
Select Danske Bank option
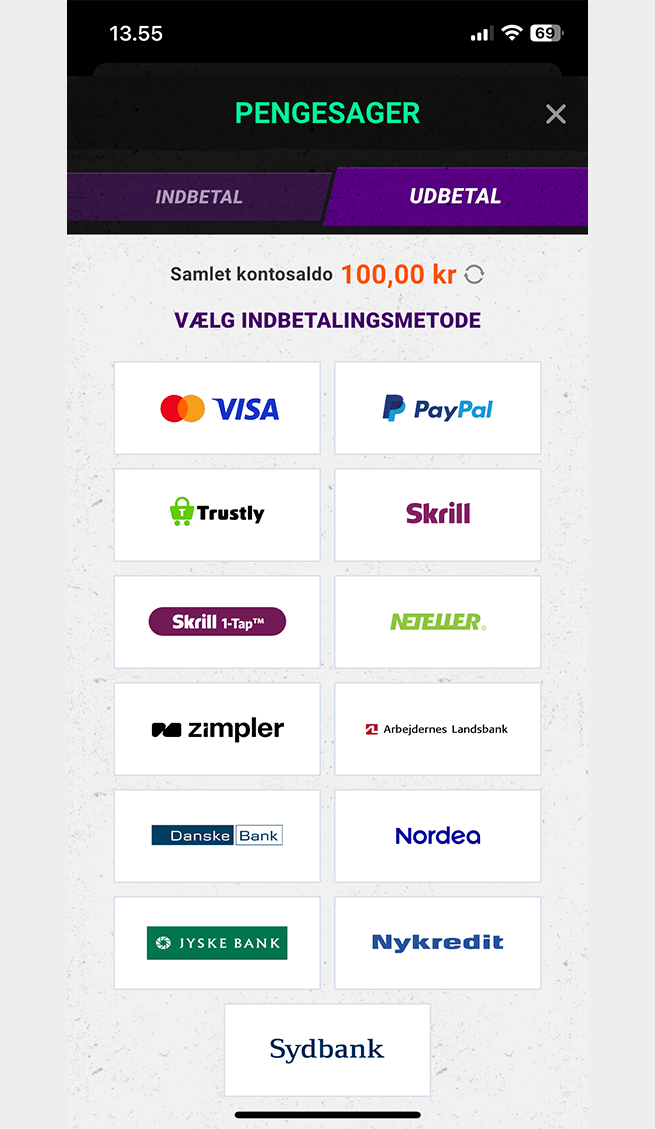[x=217, y=836]
